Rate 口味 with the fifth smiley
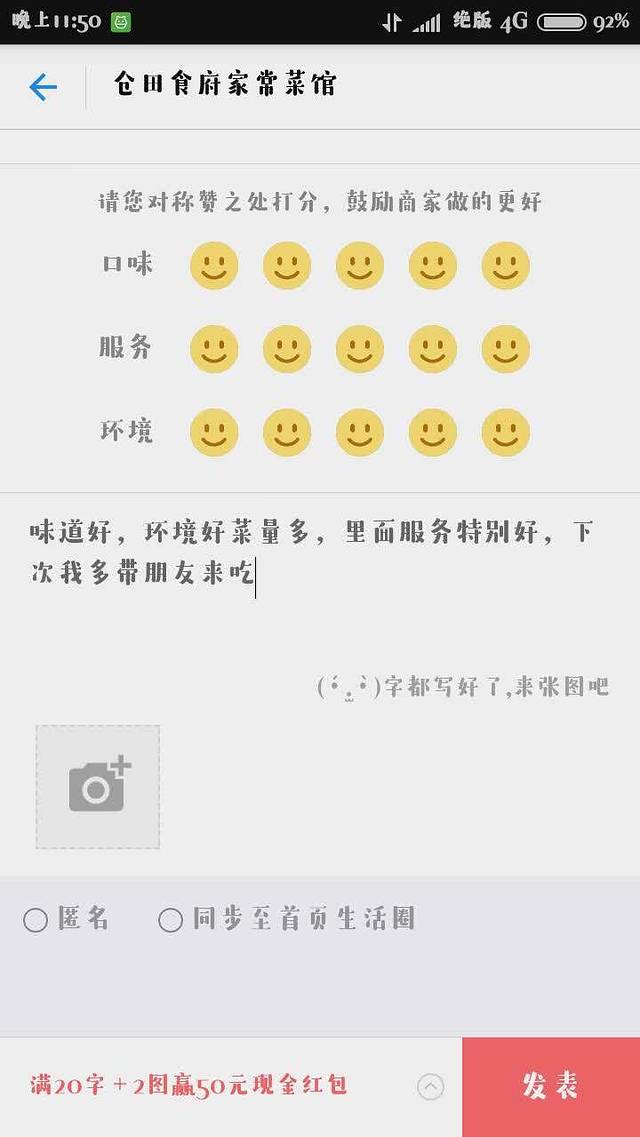Viewport: 640px width, 1137px height. [x=505, y=266]
